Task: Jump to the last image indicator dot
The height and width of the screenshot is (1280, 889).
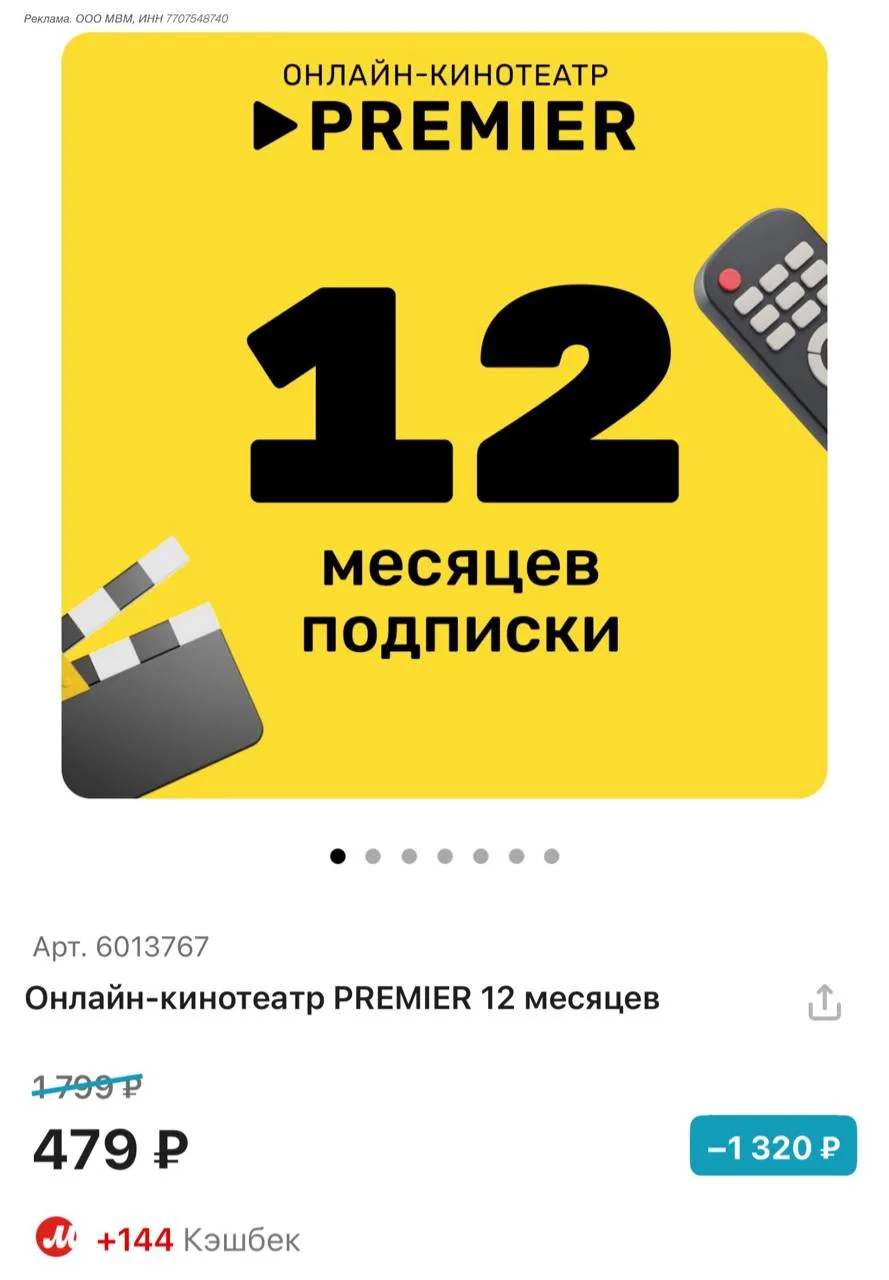Action: click(551, 856)
